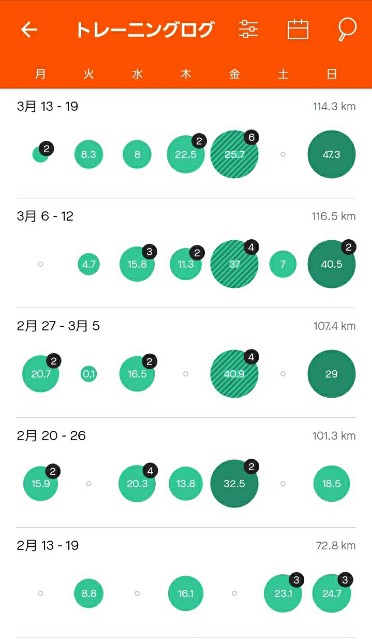Select the striped 25.7 km bubble

pos(234,154)
